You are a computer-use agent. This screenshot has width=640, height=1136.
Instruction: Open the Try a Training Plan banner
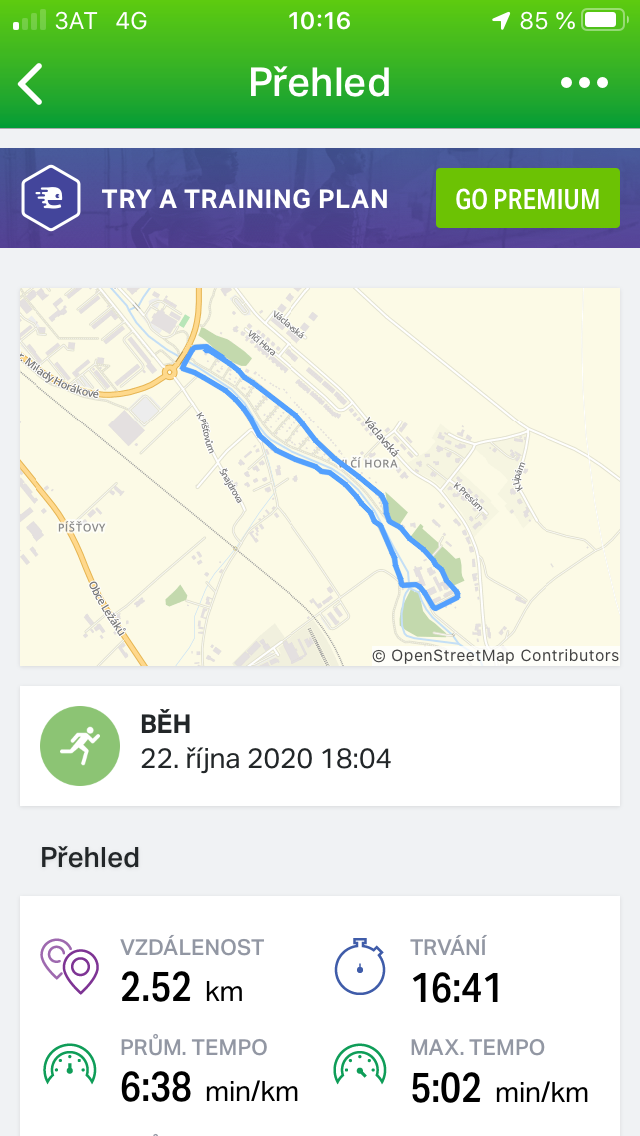pos(320,198)
